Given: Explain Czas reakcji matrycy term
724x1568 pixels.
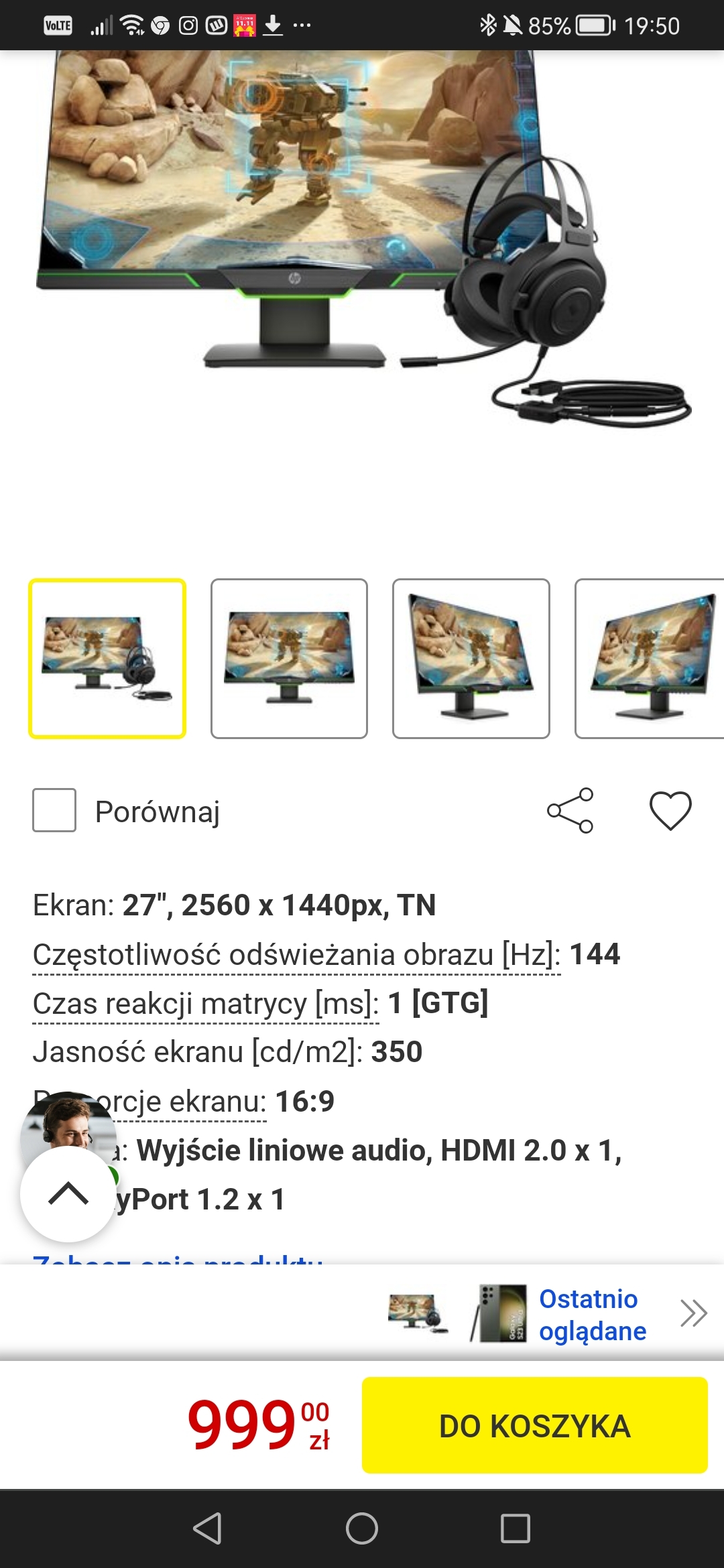Looking at the screenshot, I should click(x=205, y=1004).
